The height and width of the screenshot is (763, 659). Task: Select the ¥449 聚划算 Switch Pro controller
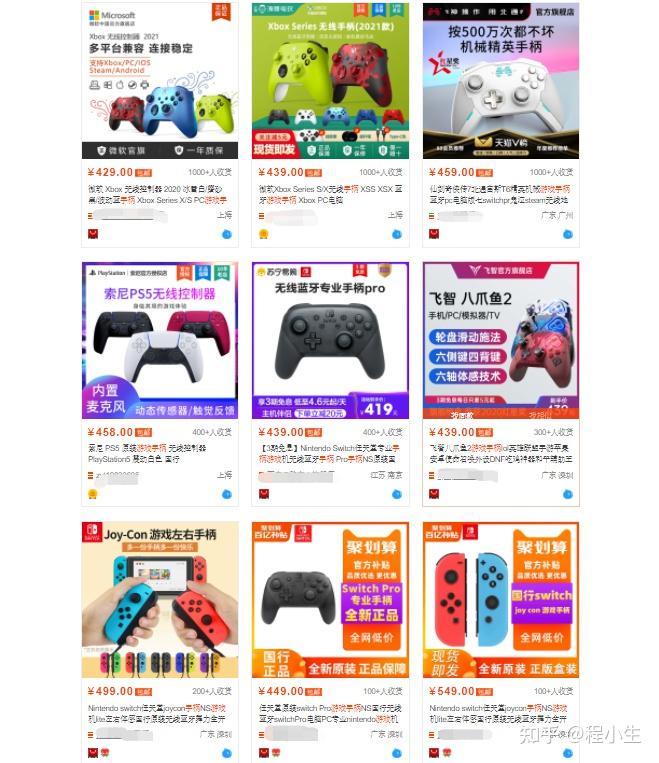[330, 600]
